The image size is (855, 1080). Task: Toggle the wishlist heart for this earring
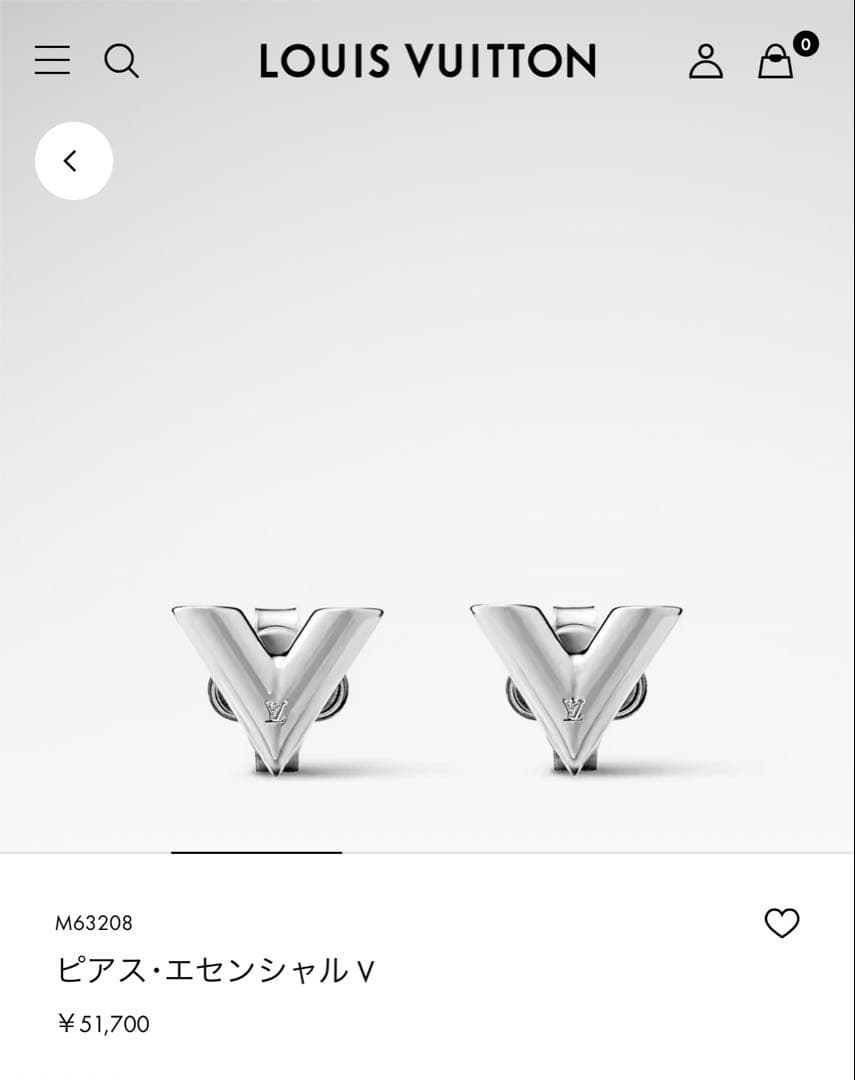coord(783,924)
